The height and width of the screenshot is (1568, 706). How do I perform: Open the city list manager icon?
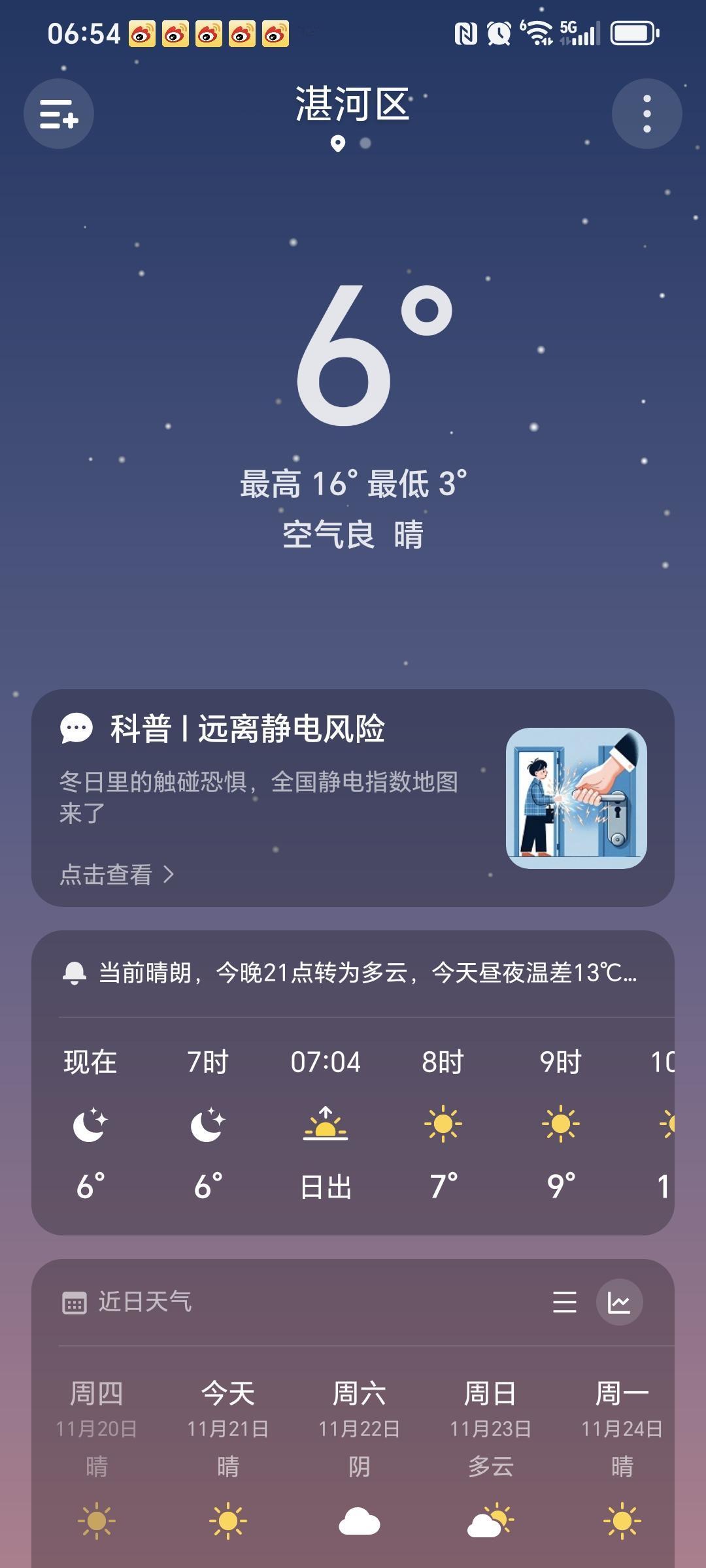click(59, 113)
